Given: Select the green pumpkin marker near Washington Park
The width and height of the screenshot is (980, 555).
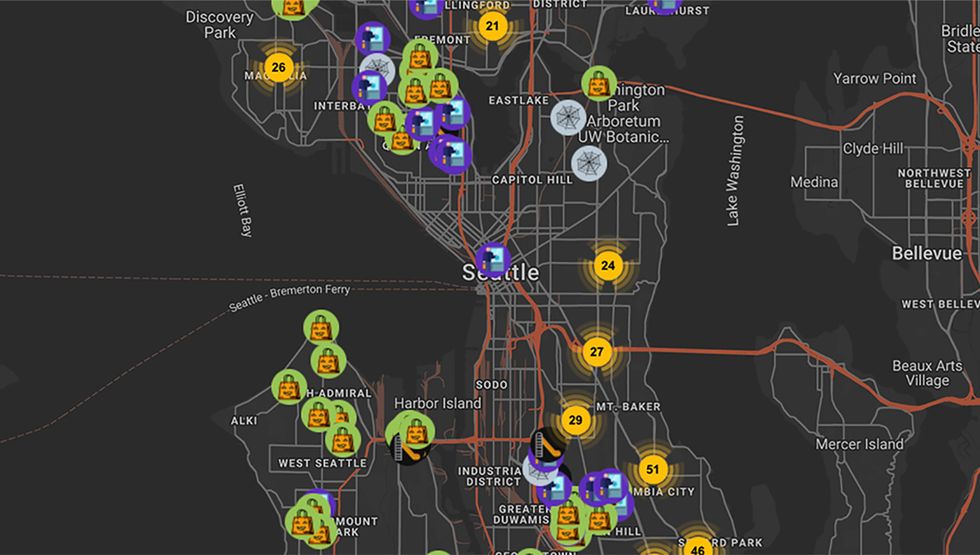Looking at the screenshot, I should pos(599,84).
